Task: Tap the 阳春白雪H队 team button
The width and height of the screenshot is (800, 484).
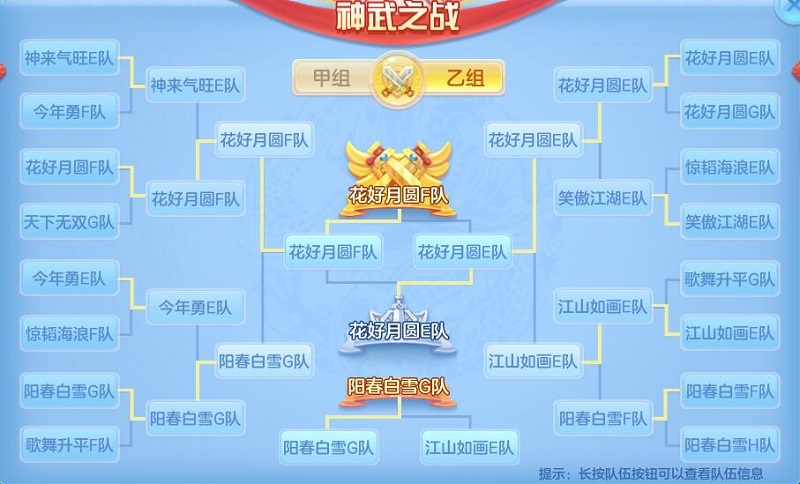Action: tap(730, 441)
